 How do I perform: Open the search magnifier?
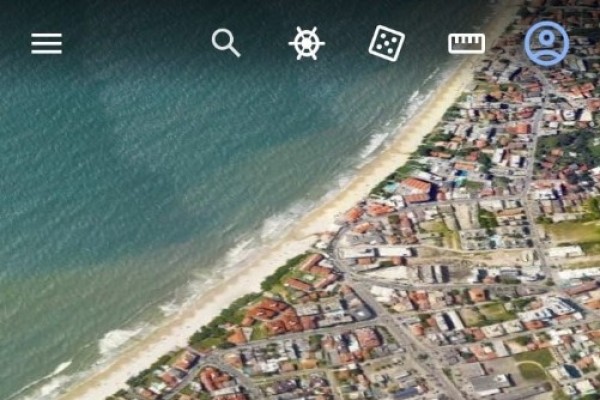coord(226,43)
